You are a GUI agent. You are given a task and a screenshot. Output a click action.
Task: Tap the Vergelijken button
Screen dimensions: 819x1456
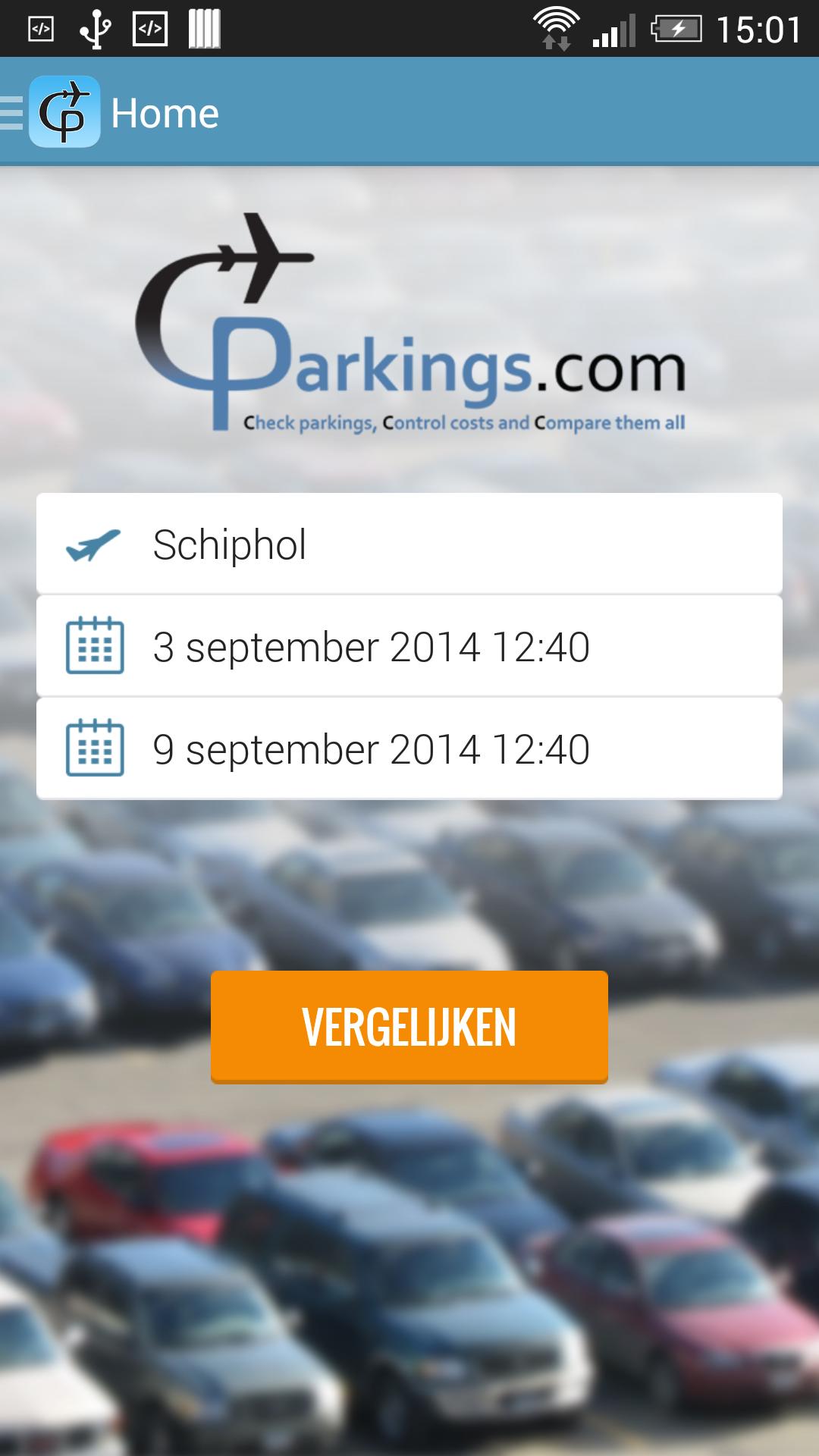(409, 1027)
